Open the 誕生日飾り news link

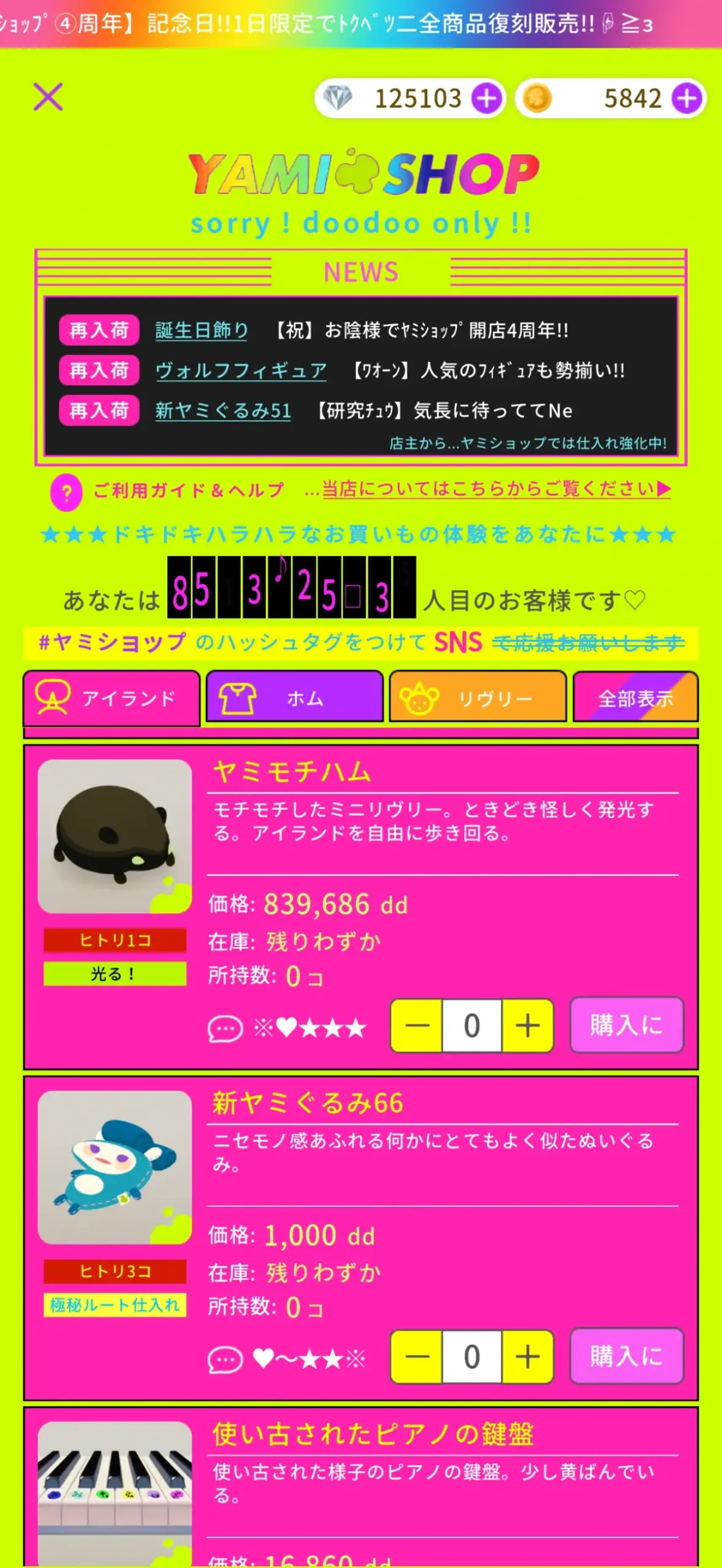202,331
